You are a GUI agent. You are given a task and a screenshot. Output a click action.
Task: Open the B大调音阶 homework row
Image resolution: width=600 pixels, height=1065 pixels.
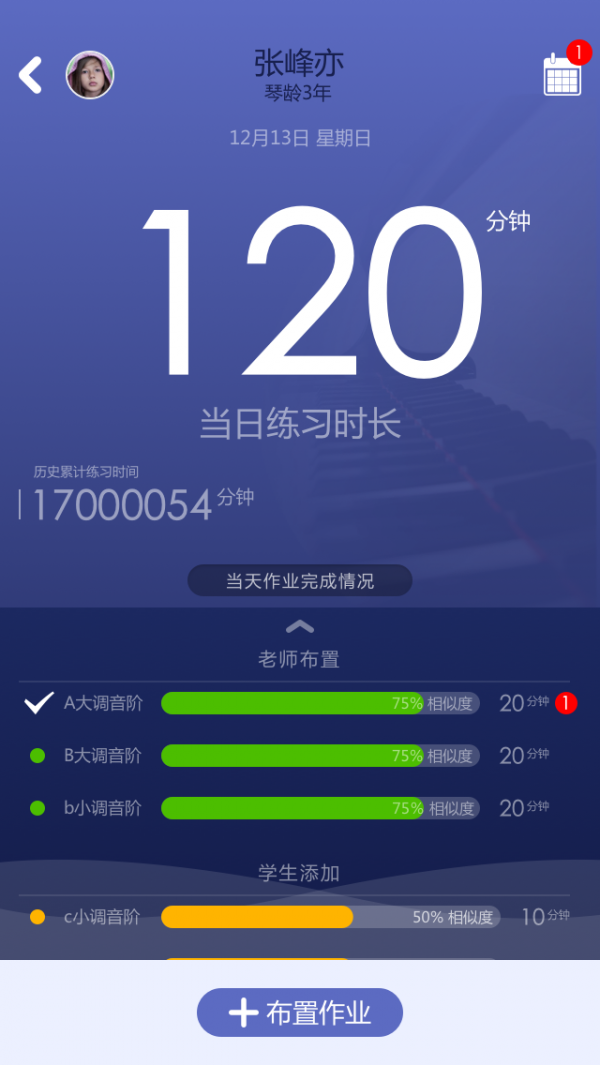point(300,755)
